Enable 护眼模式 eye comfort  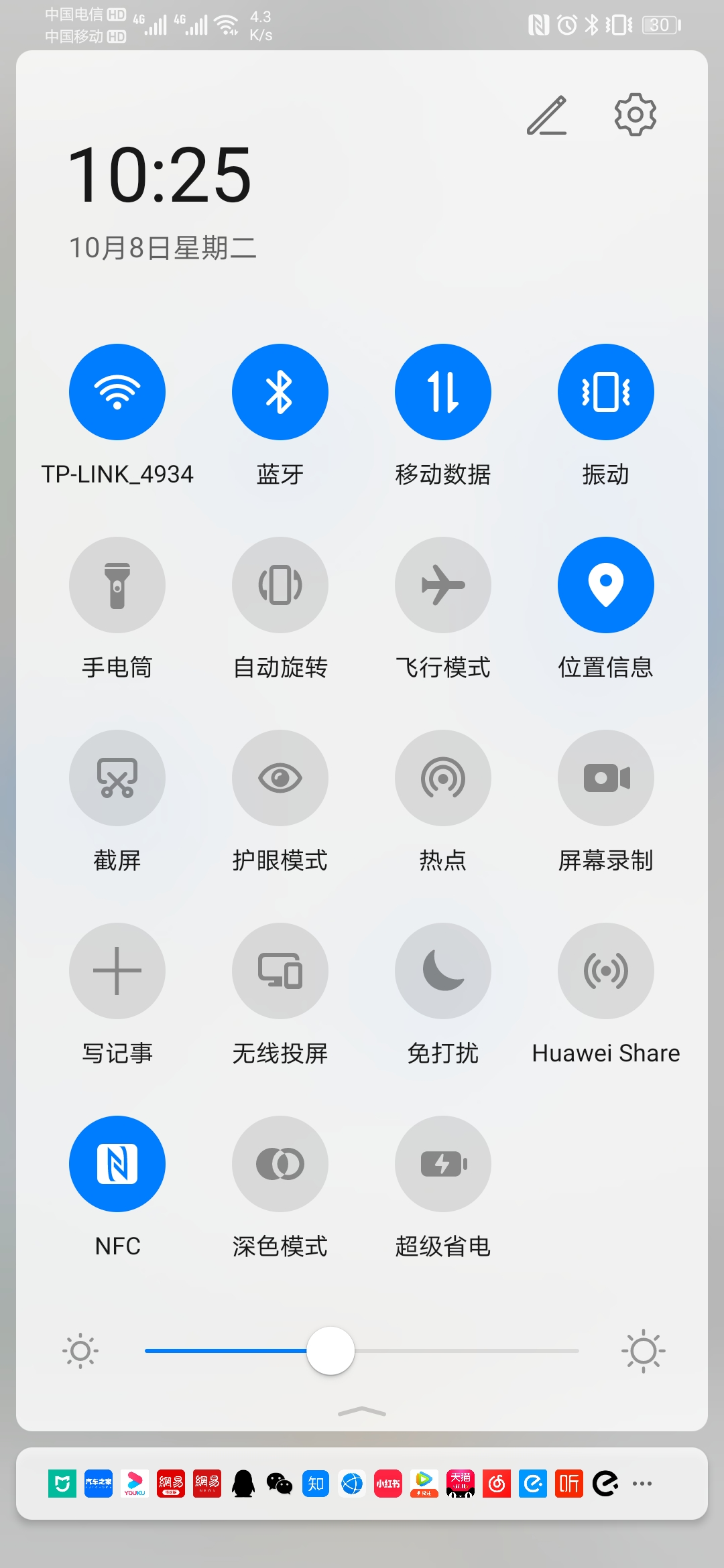280,778
